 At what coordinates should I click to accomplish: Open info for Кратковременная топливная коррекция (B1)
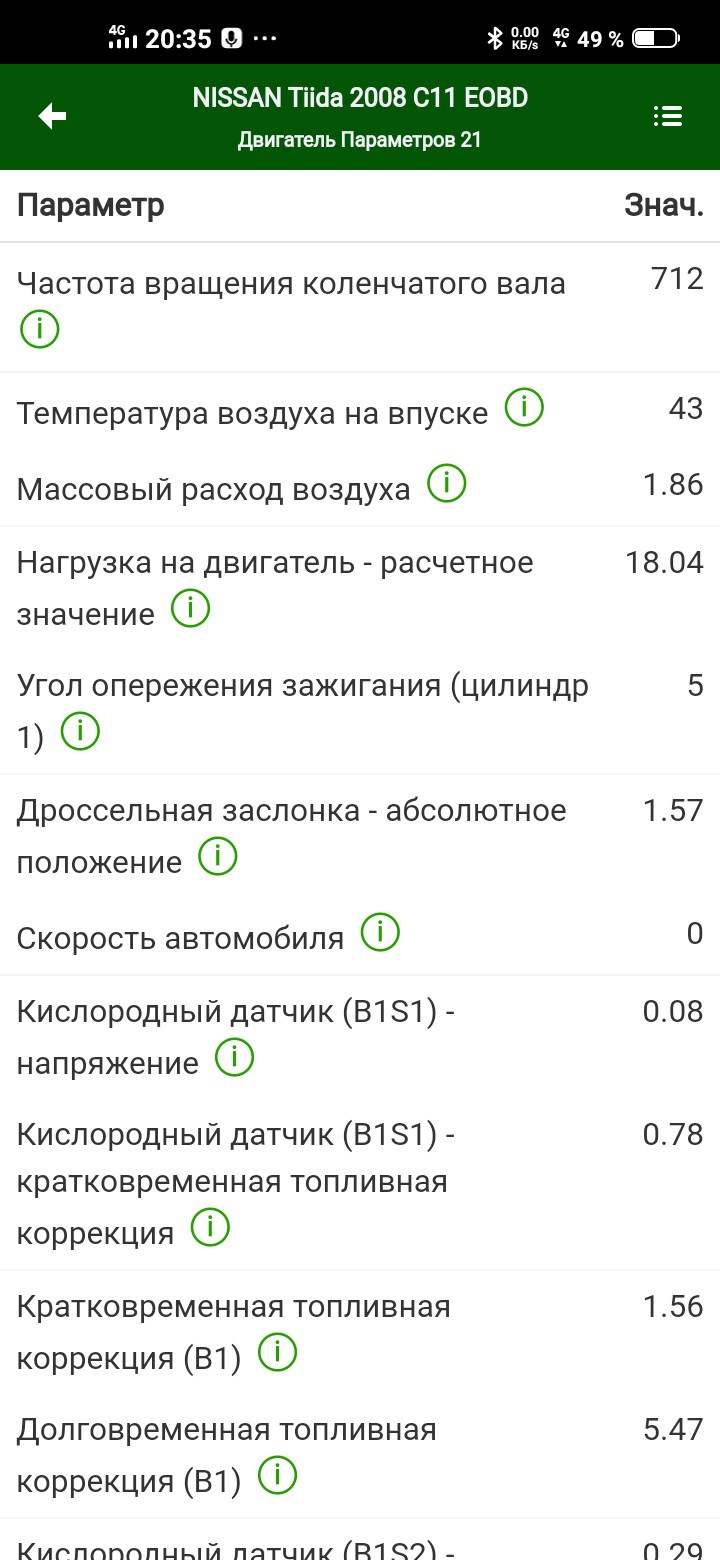[x=278, y=1354]
